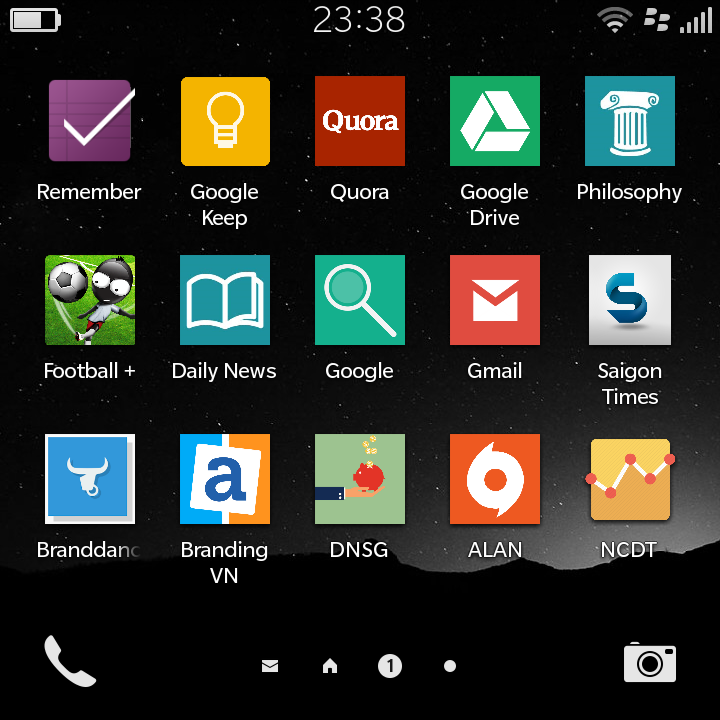Jump to the home page indicator
This screenshot has width=720, height=720.
coord(330,666)
